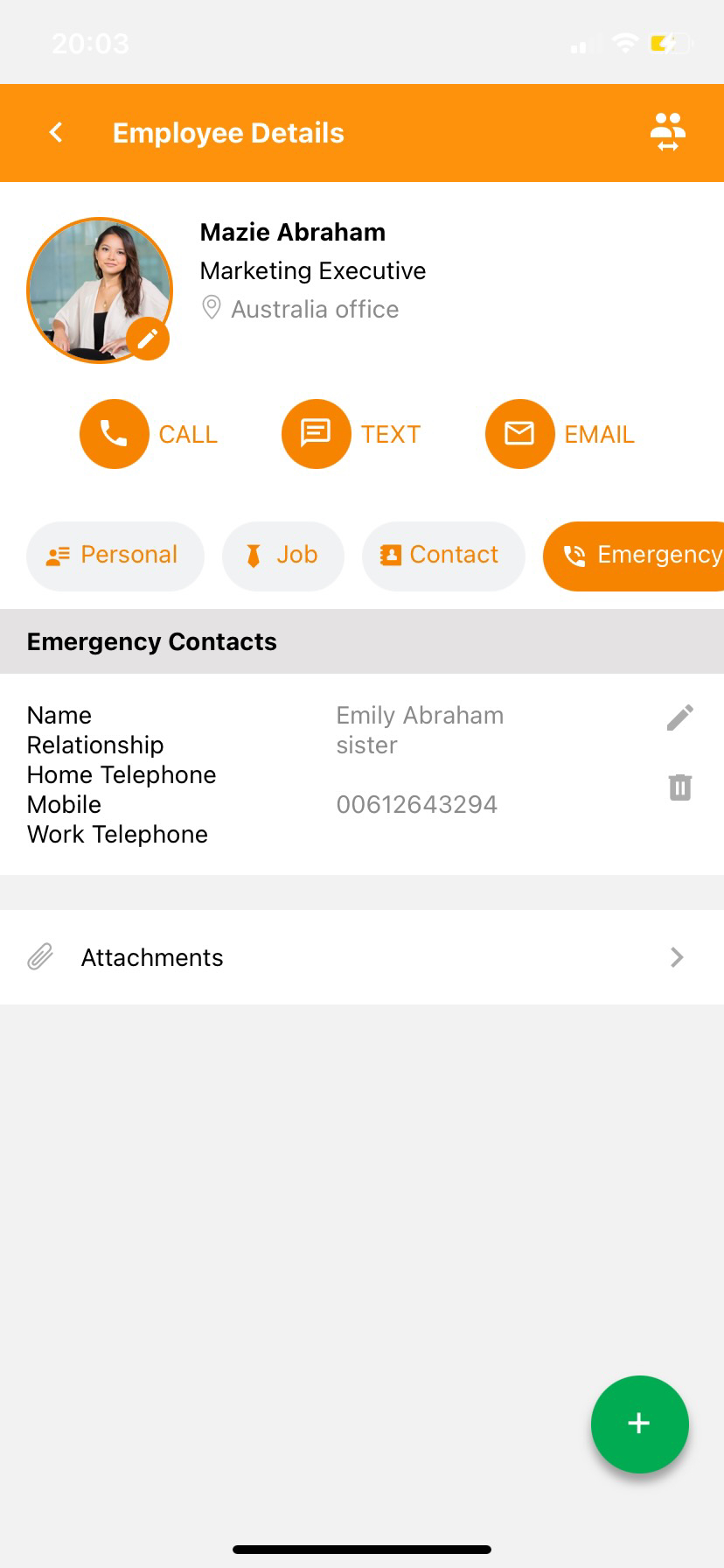Edit Emily Abraham using the pencil icon
This screenshot has height=1568, width=724.
pyautogui.click(x=680, y=717)
